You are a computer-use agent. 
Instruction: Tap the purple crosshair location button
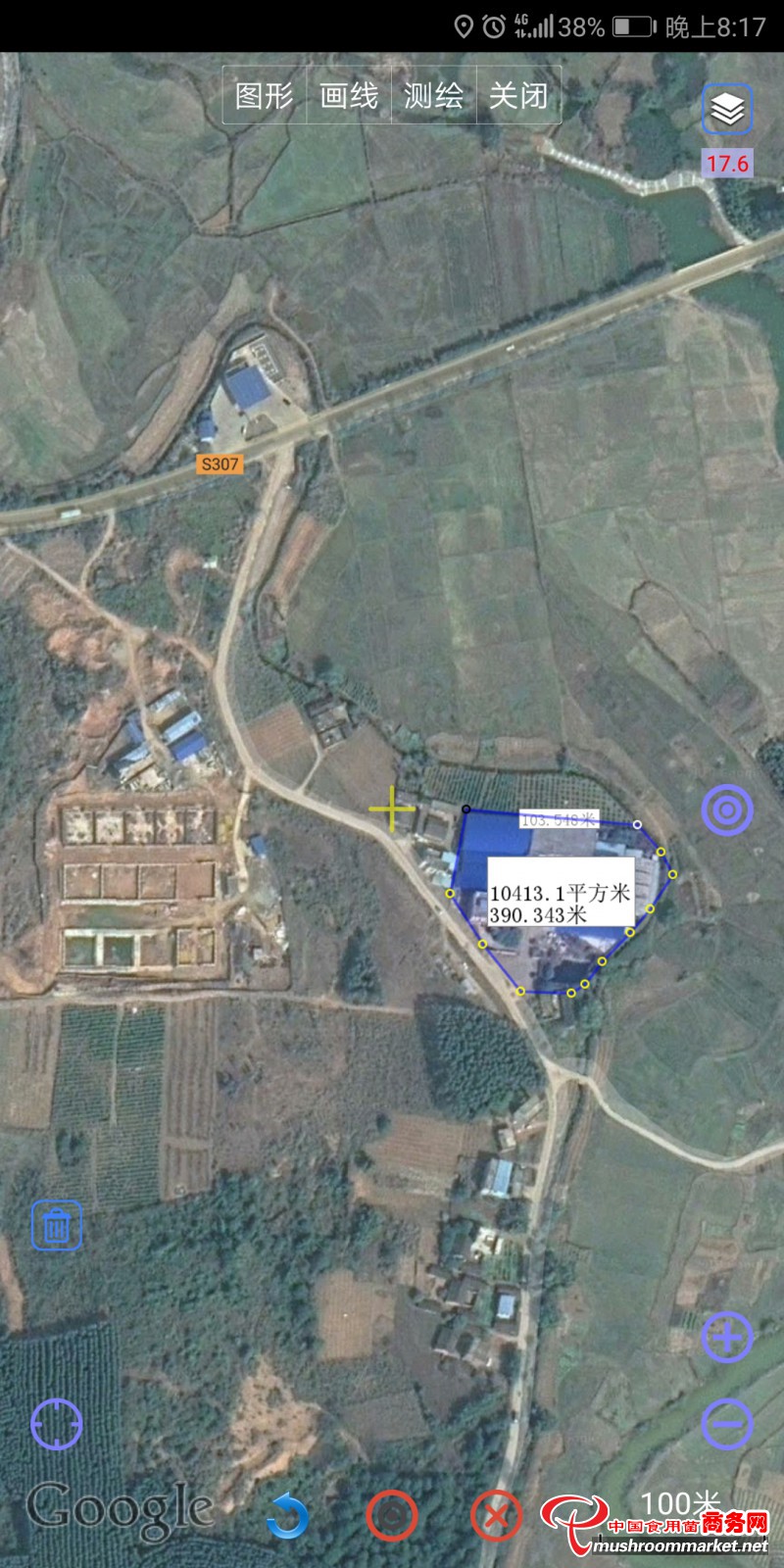(57, 1423)
